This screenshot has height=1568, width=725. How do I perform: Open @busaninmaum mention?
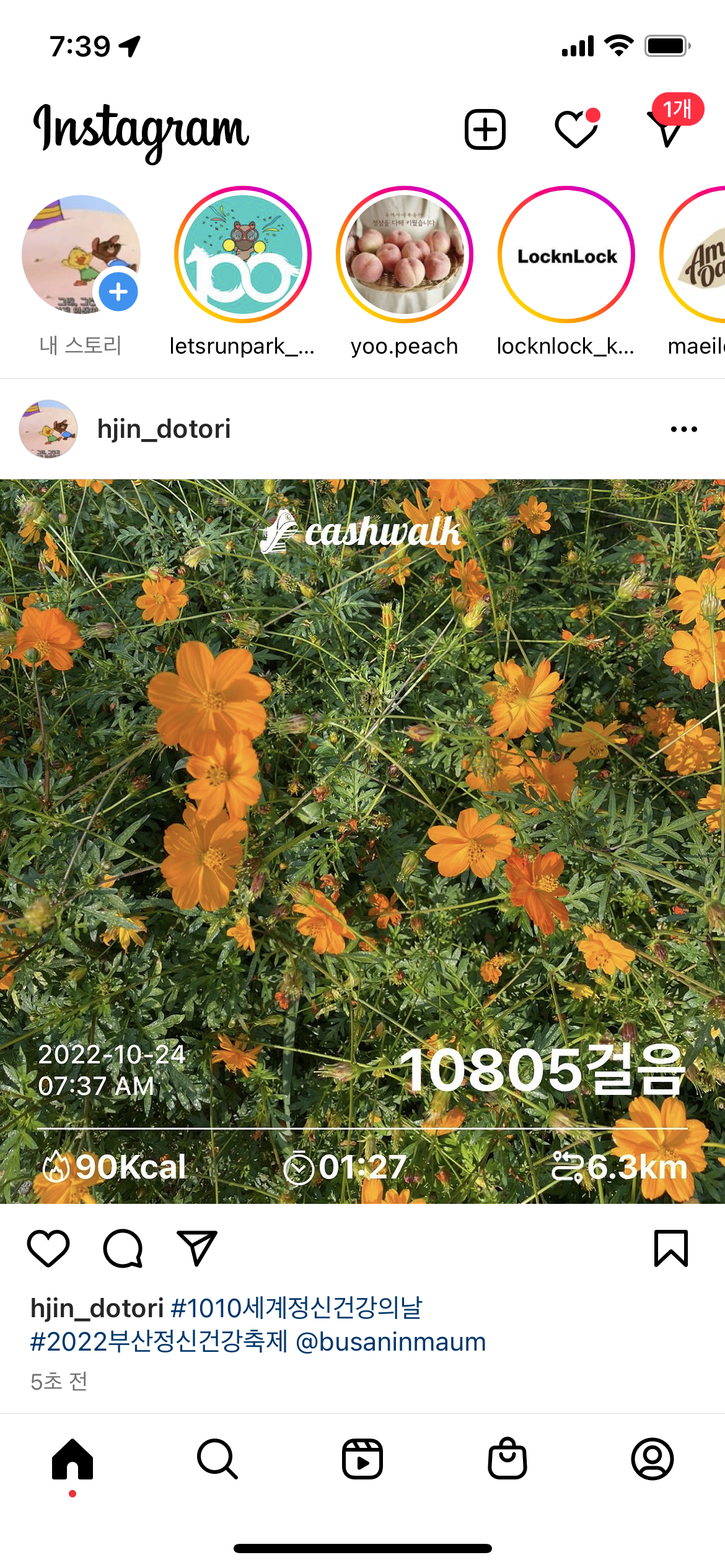click(390, 1342)
